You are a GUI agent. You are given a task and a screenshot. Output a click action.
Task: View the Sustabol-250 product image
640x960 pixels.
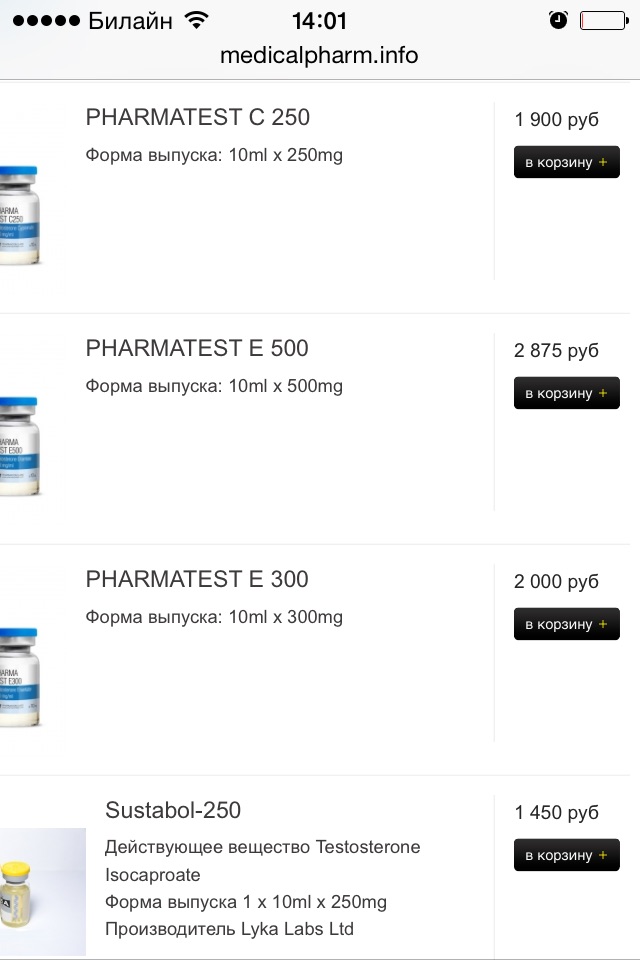point(42,890)
